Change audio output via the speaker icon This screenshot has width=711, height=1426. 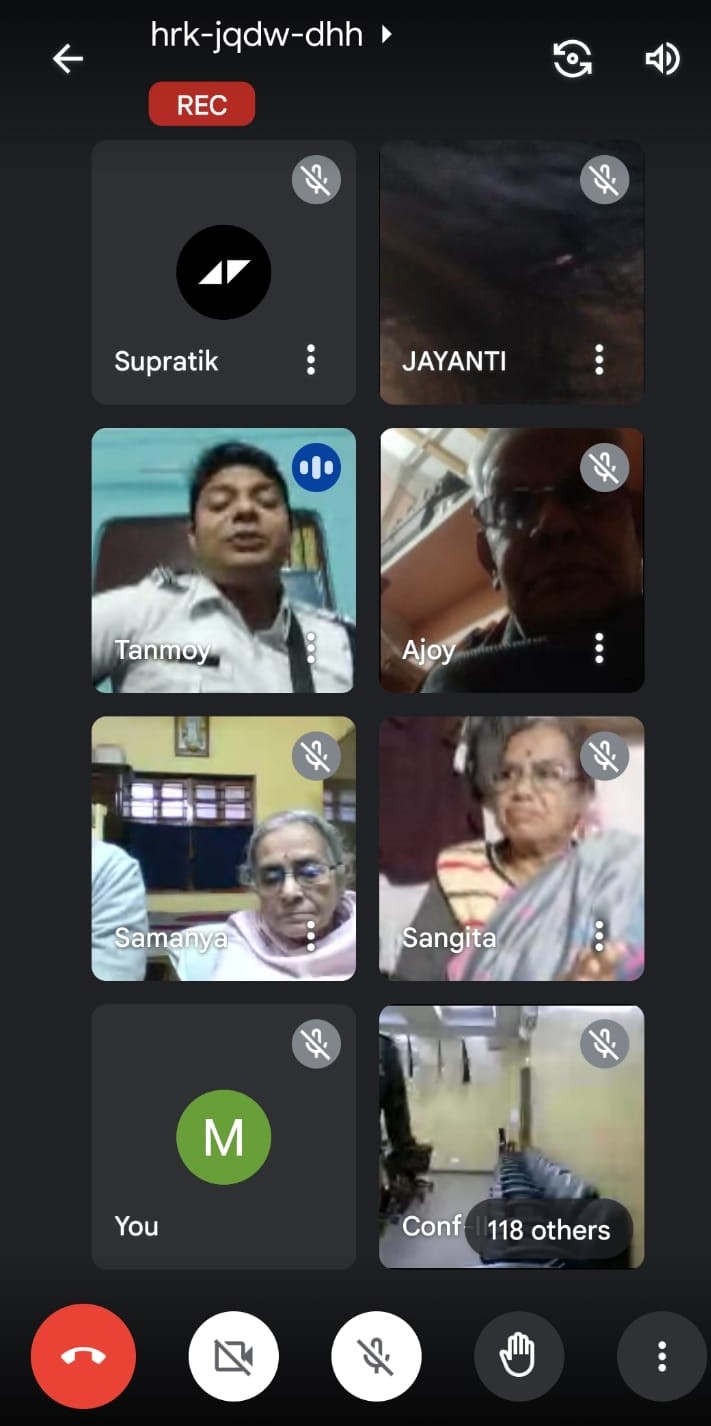662,60
